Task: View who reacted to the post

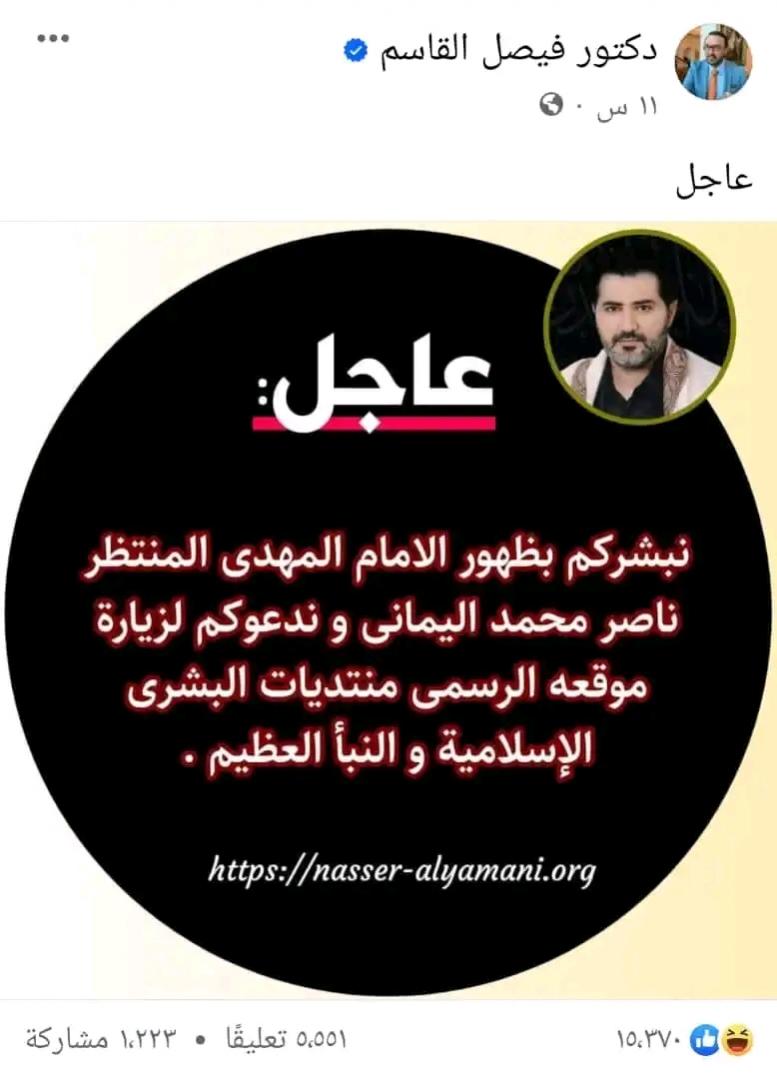Action: [x=688, y=1039]
